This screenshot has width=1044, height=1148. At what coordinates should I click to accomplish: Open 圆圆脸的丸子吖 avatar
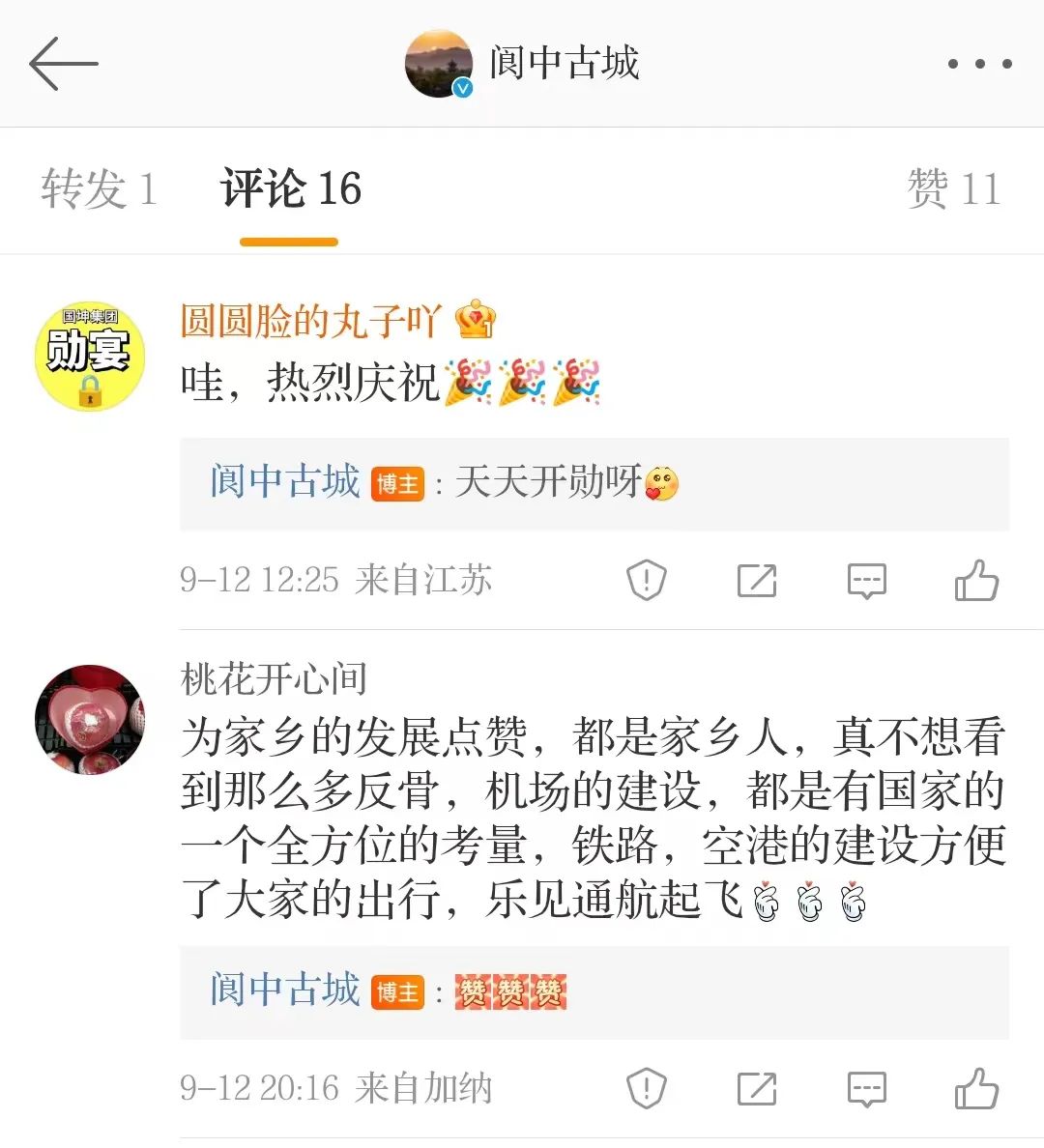(90, 355)
